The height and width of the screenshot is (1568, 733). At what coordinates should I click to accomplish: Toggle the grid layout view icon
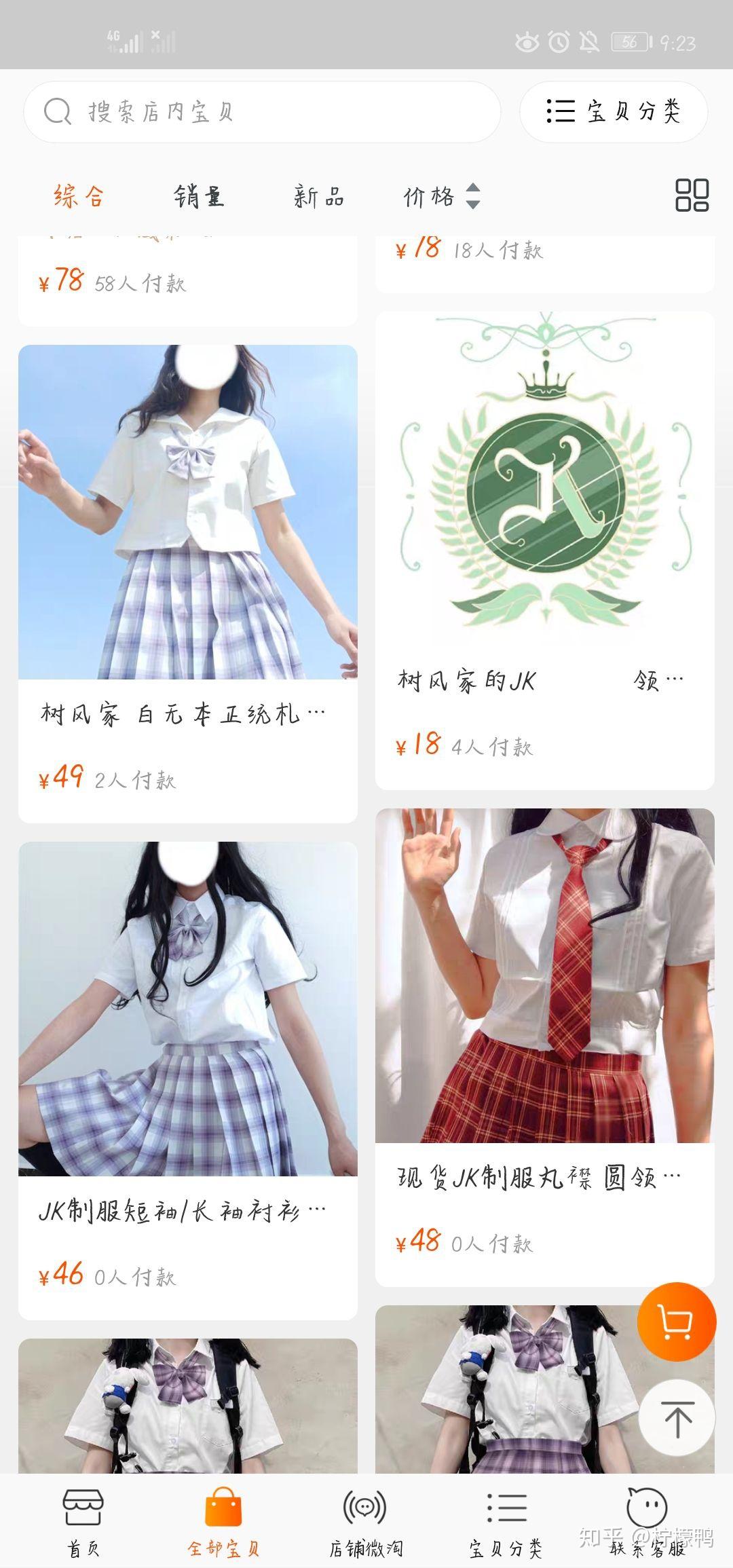coord(692,195)
